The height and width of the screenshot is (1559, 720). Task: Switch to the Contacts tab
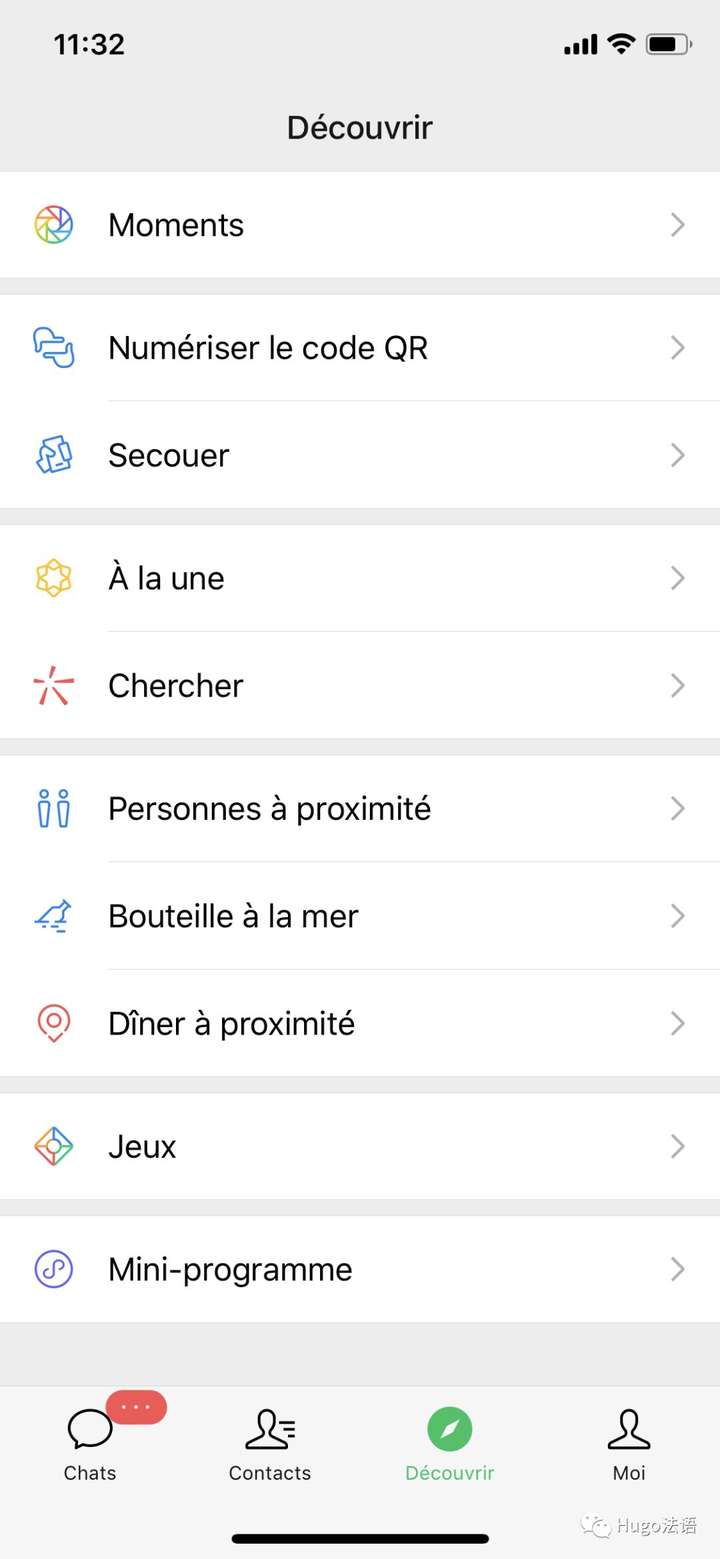(x=270, y=1444)
